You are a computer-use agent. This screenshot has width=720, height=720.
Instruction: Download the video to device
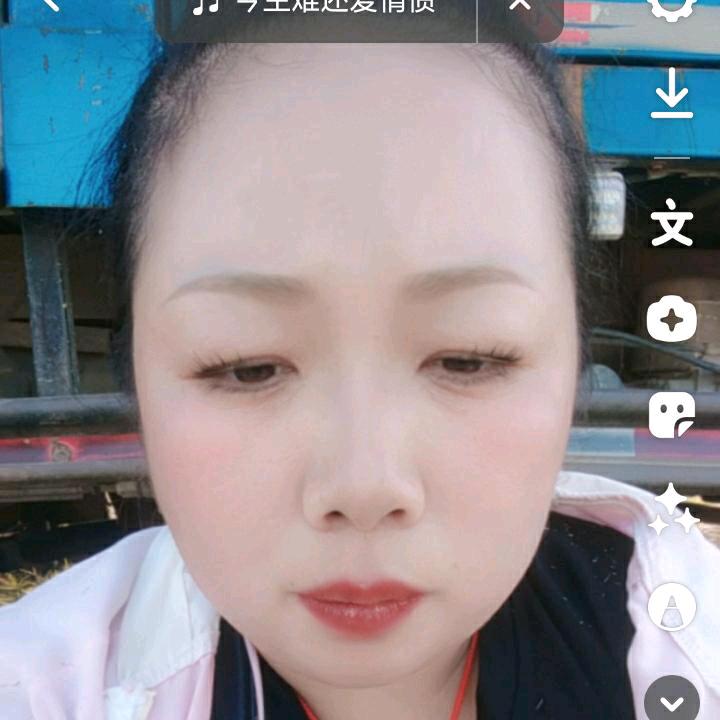pos(672,98)
